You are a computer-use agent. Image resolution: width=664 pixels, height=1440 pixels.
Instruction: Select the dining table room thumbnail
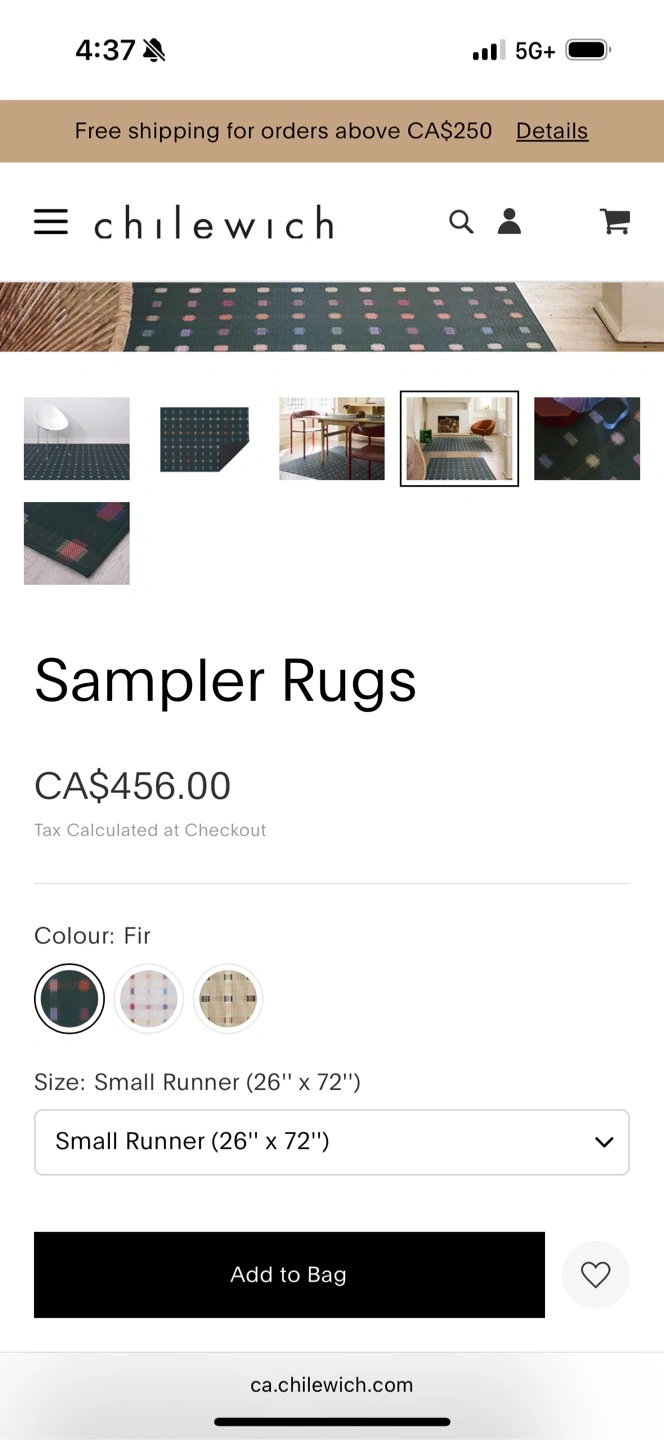(x=332, y=439)
